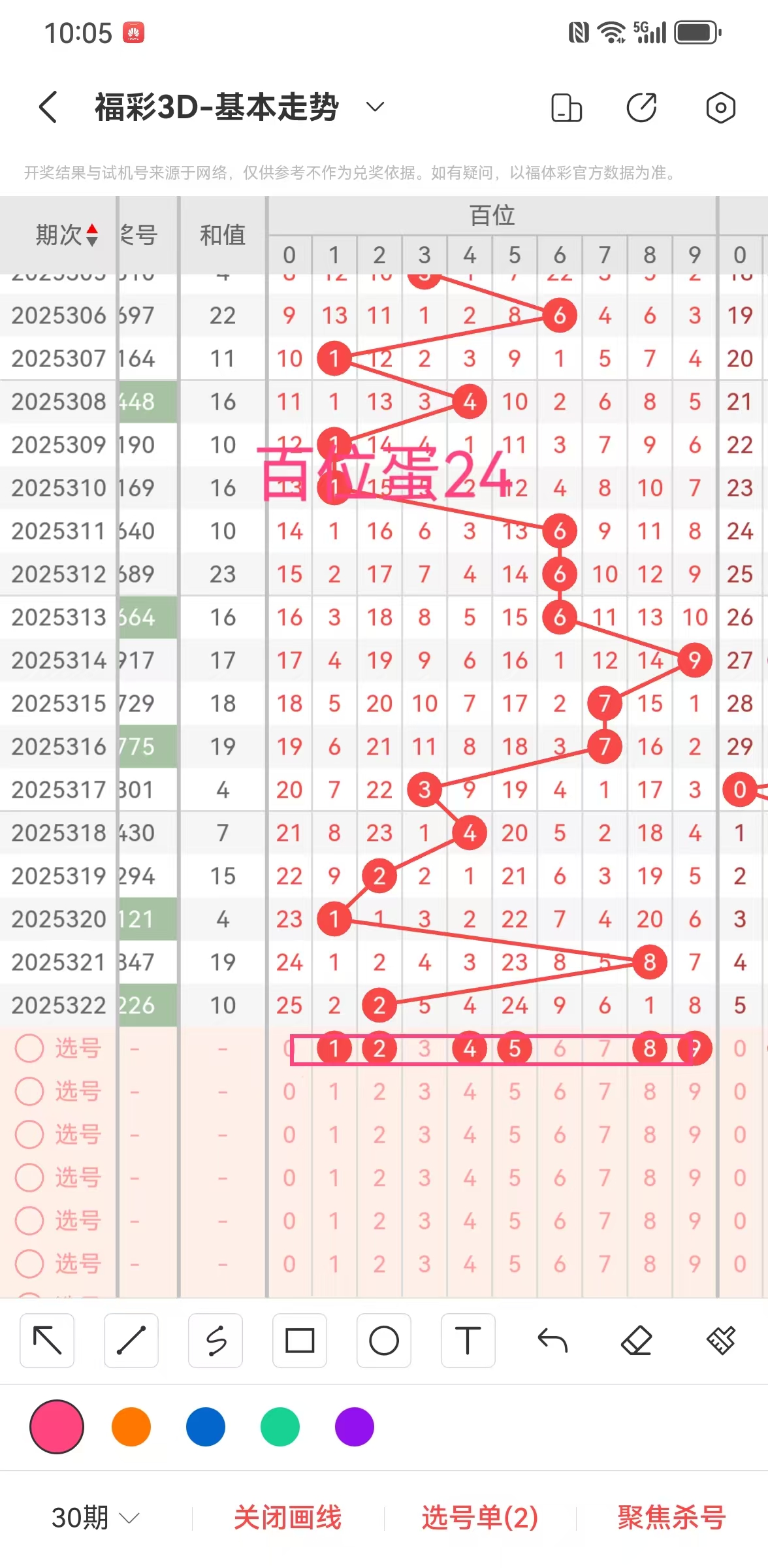Share the trend chart
This screenshot has height=1568, width=768.
642,108
